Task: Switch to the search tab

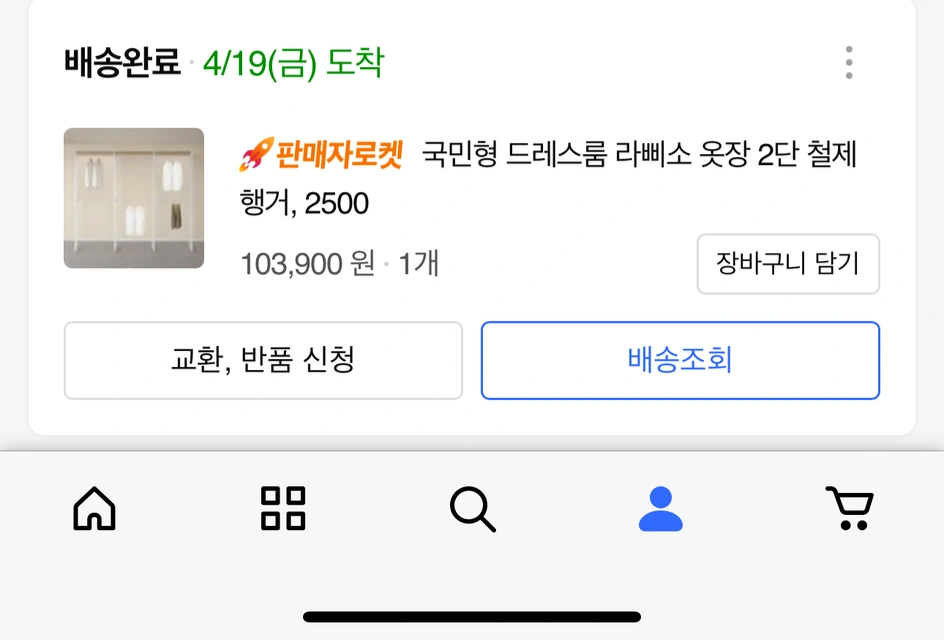Action: click(x=472, y=508)
